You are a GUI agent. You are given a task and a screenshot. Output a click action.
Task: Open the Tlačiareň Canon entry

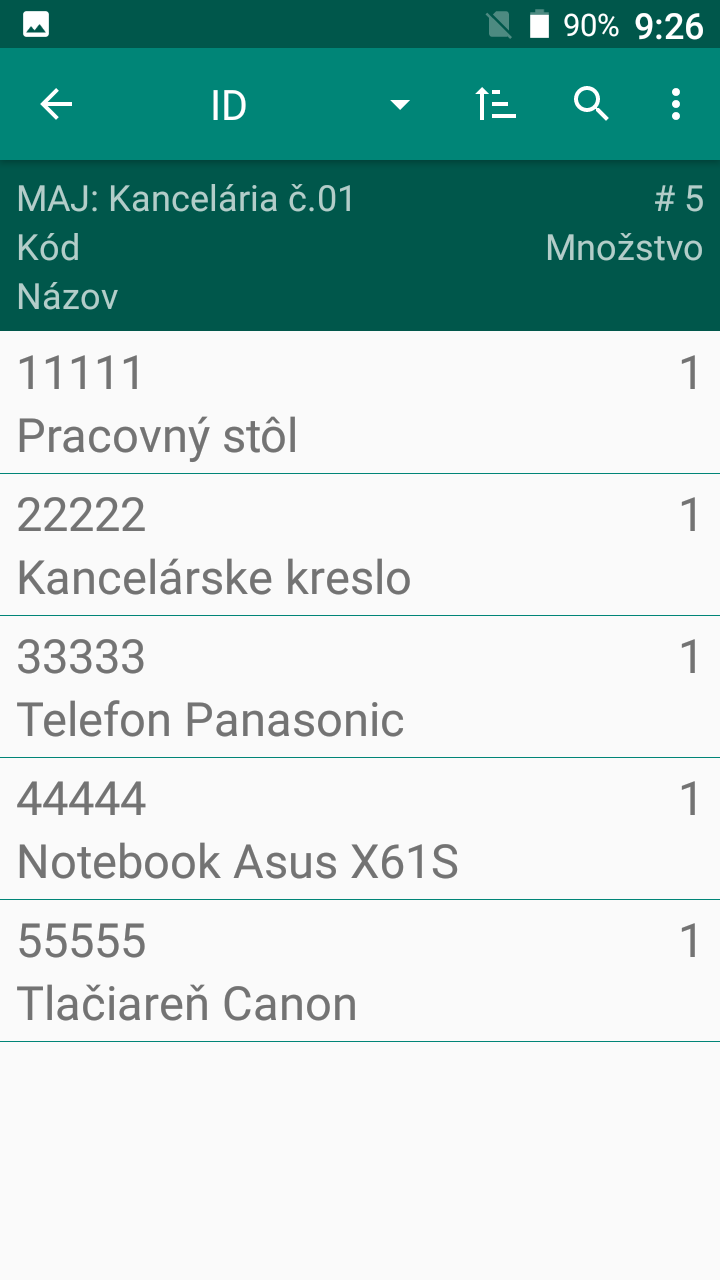click(x=360, y=971)
